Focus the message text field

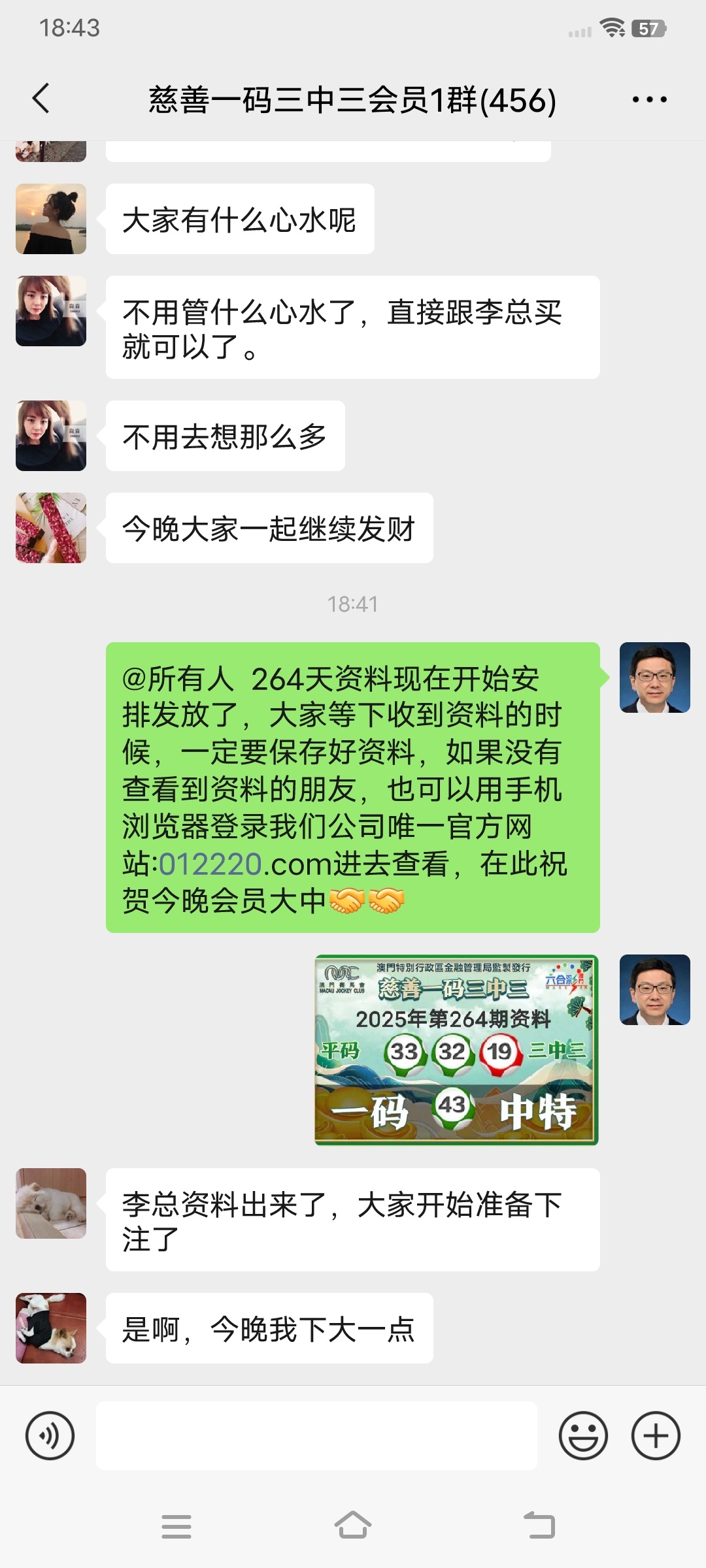(316, 1435)
